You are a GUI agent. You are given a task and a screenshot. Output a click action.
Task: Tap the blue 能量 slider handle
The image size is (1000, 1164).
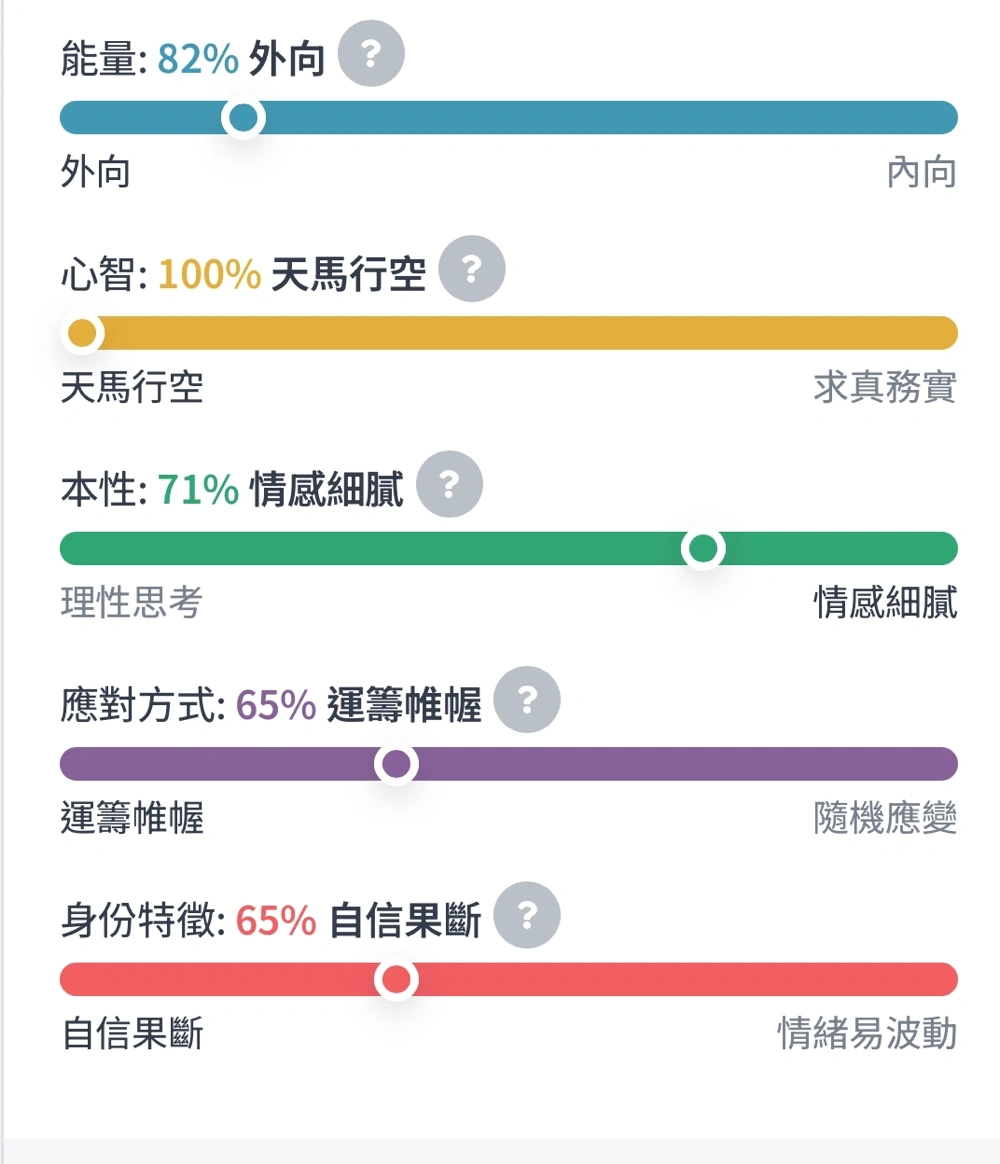[x=244, y=117]
